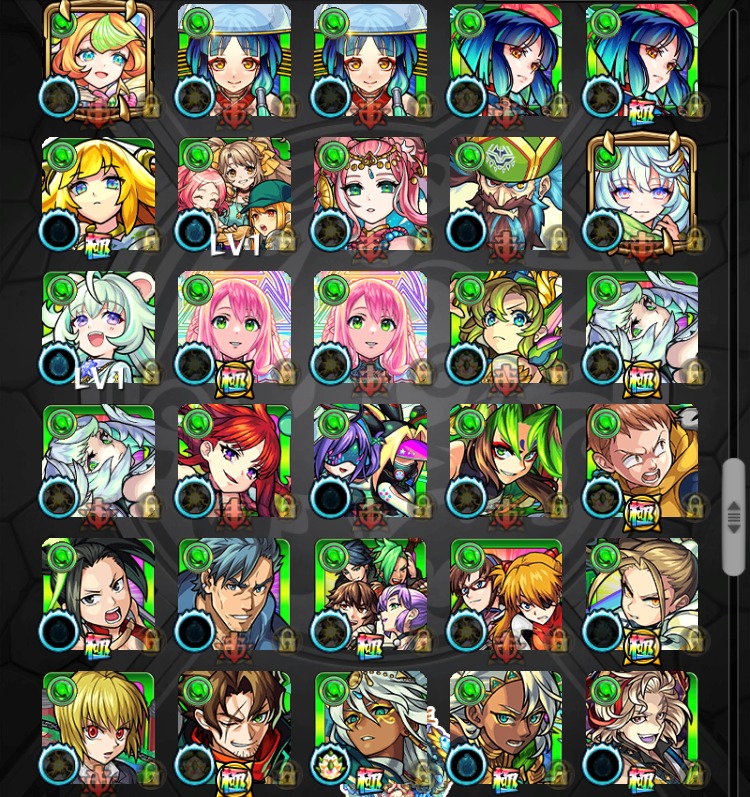Screen dimensions: 750x797
Task: Select the scarred brown-haired man tile
Action: 234,728
